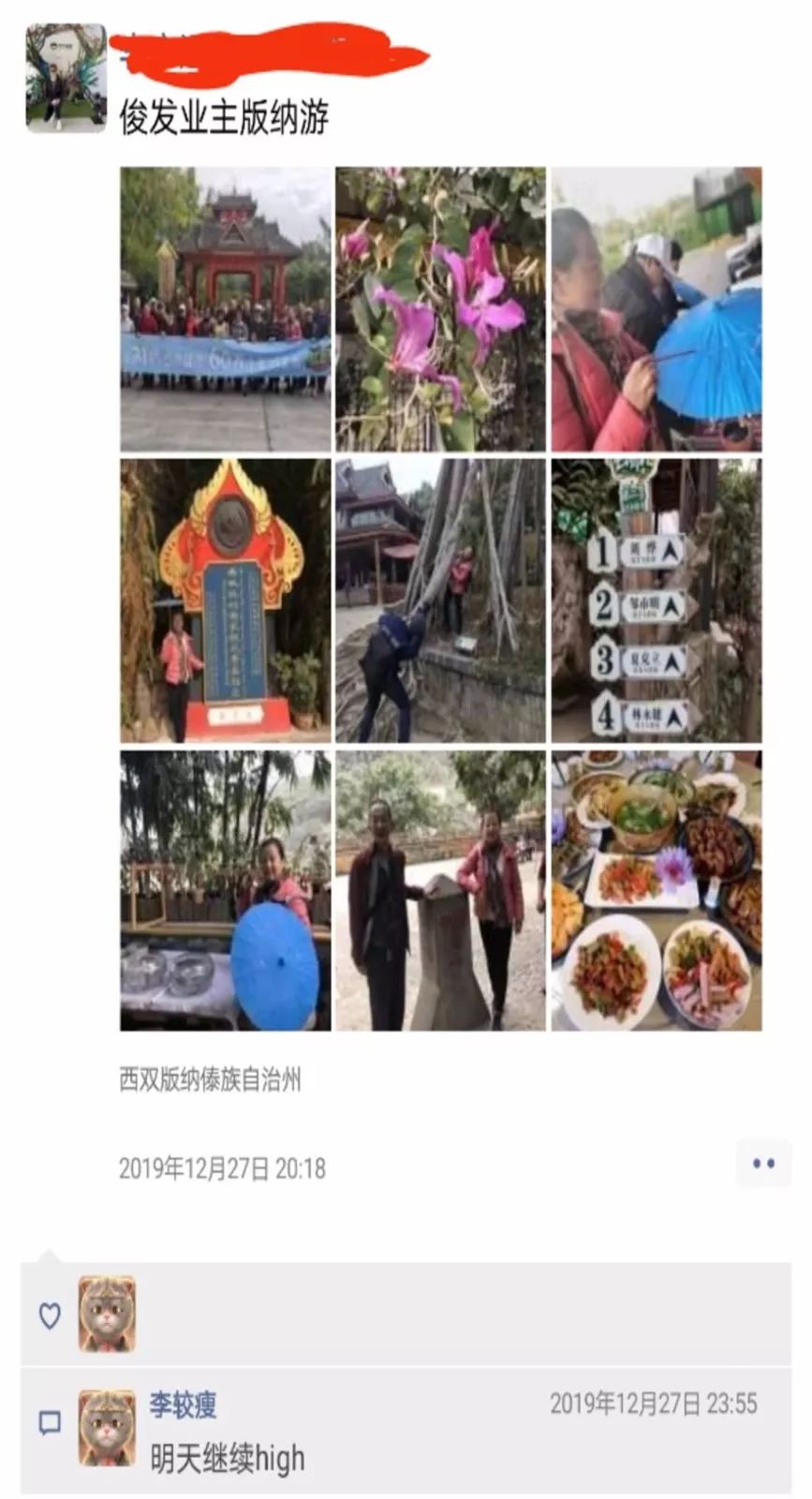Open the numbered signpost photo
812x1499 pixels.
[656, 600]
